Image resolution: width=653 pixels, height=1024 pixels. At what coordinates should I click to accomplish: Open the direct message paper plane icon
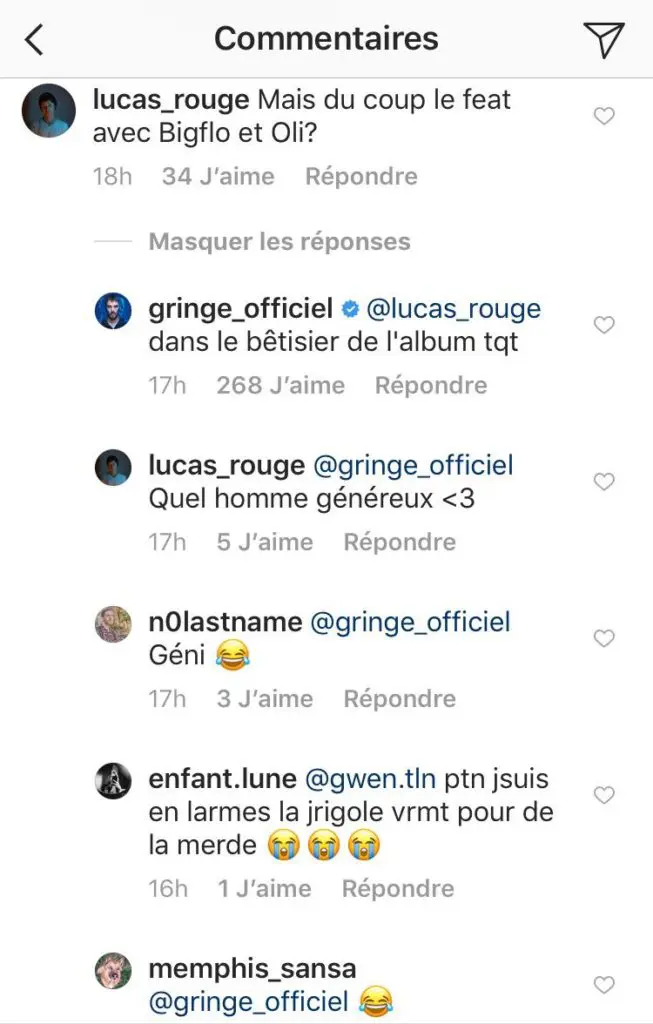pyautogui.click(x=604, y=40)
